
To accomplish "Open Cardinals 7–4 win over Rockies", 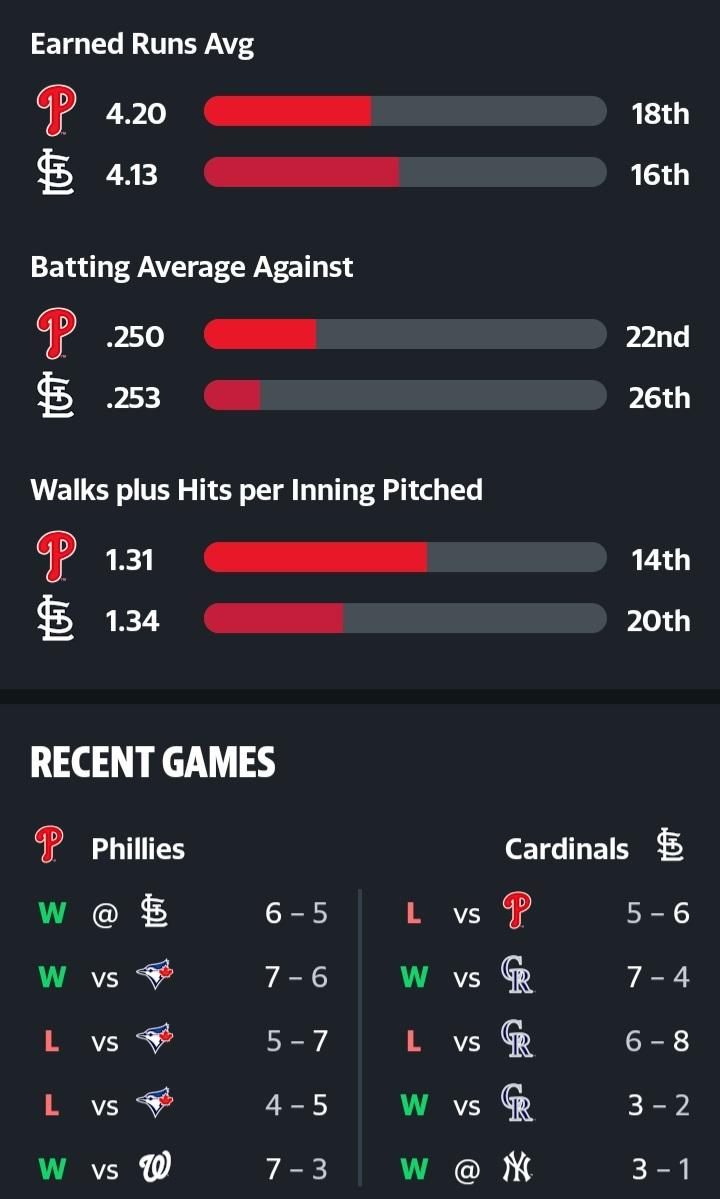I will 544,976.
